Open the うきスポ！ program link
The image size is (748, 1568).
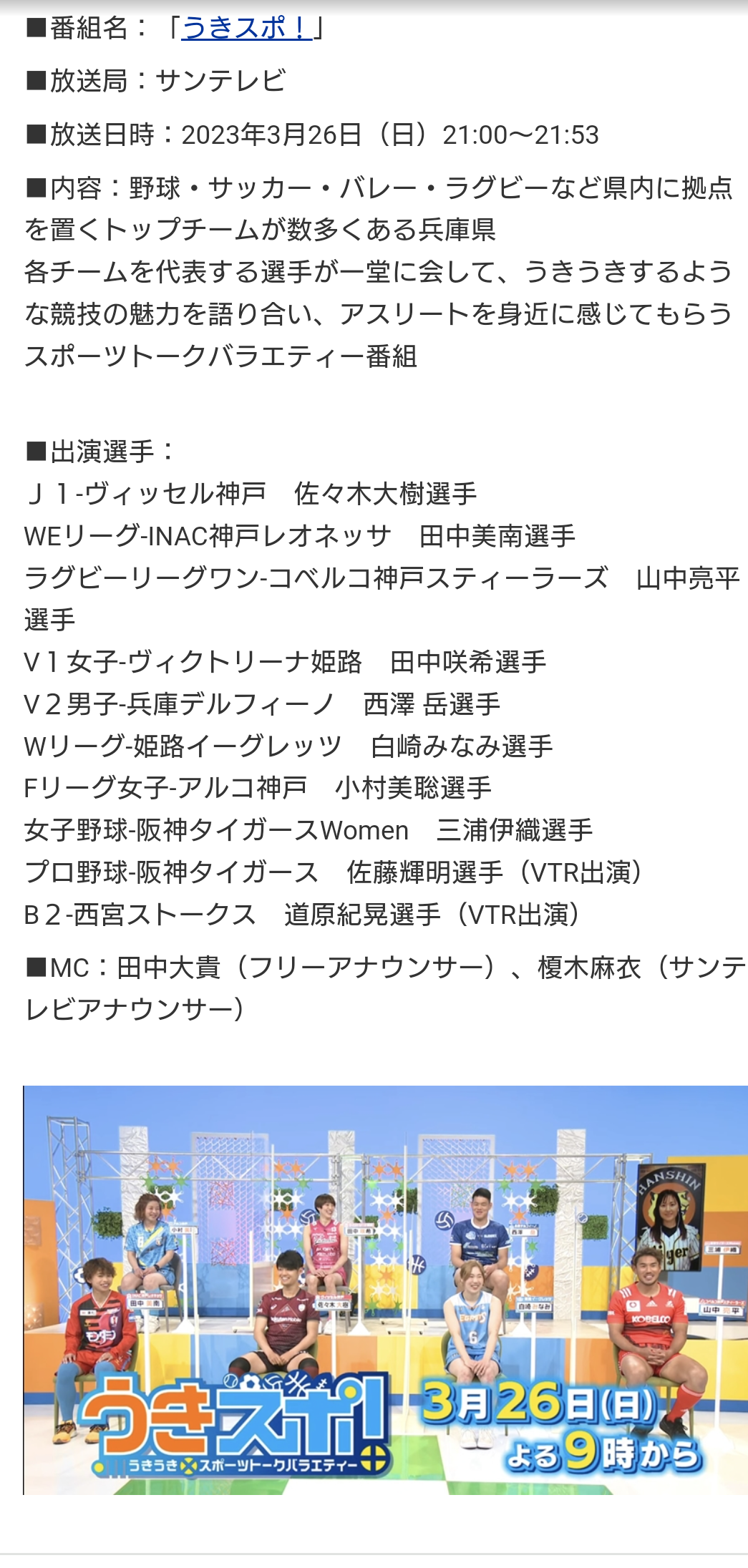(247, 28)
